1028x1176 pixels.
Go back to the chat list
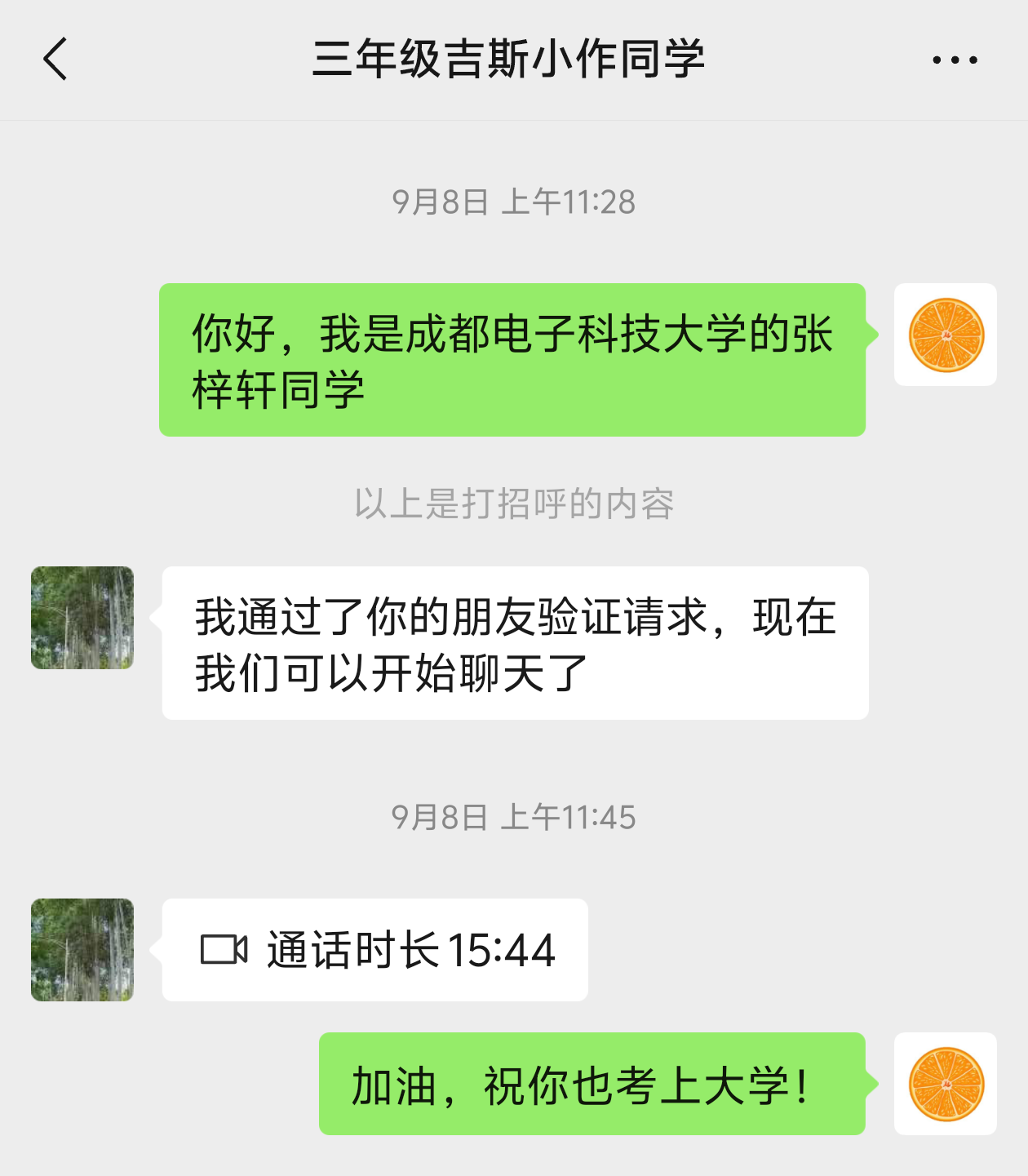coord(55,60)
